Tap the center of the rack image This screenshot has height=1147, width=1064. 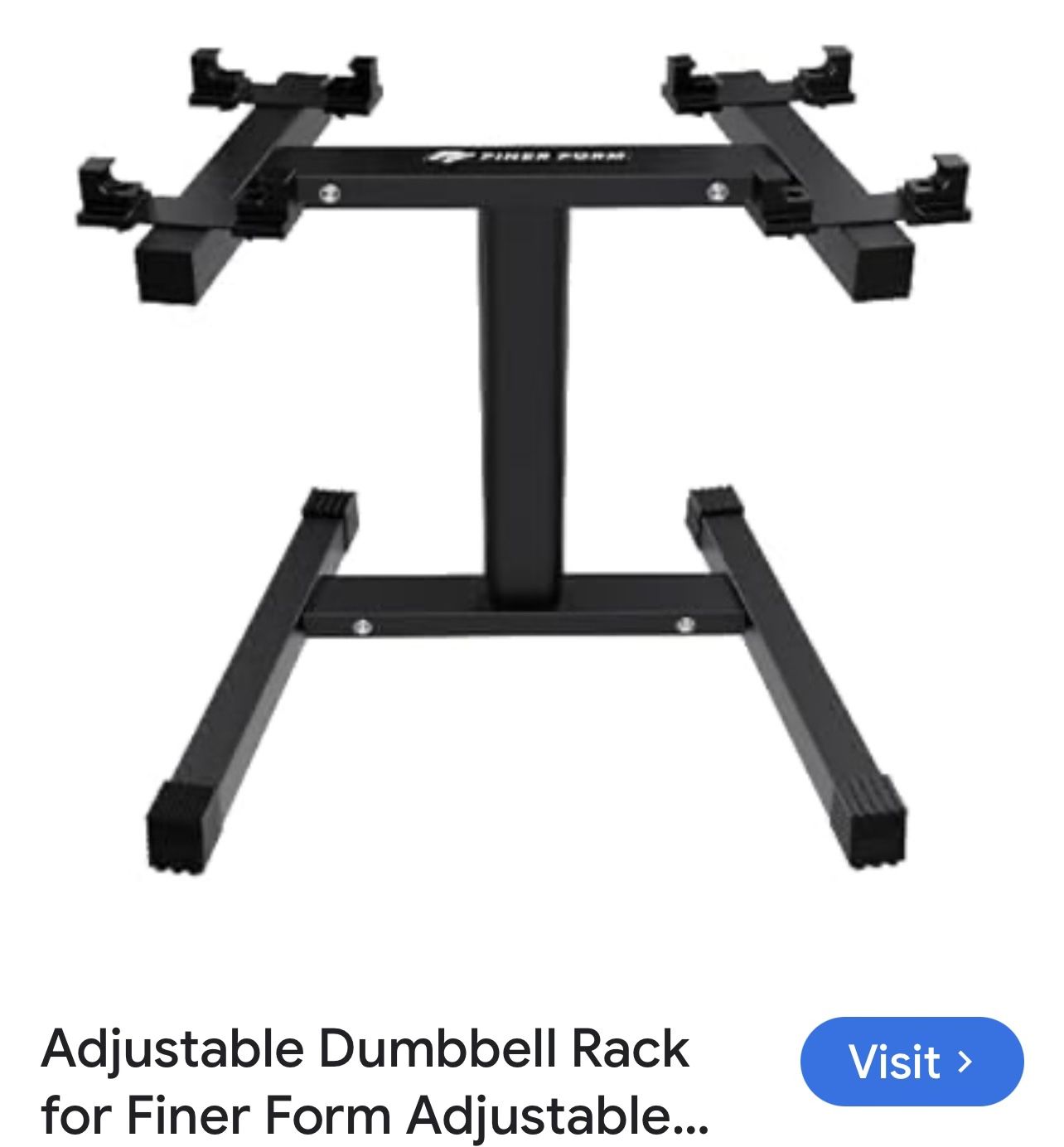click(x=530, y=497)
